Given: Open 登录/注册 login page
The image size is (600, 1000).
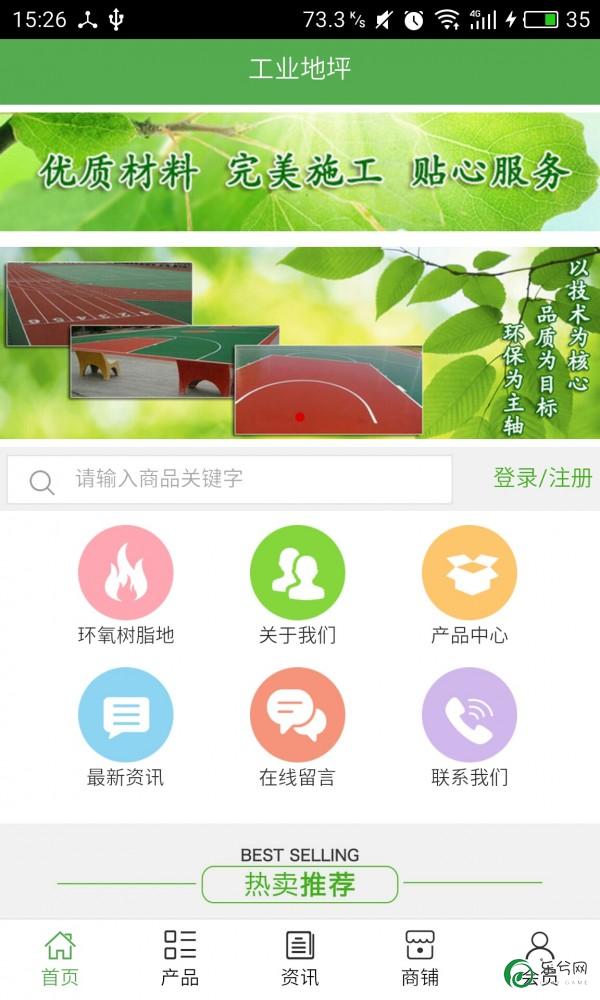Looking at the screenshot, I should pos(542,478).
